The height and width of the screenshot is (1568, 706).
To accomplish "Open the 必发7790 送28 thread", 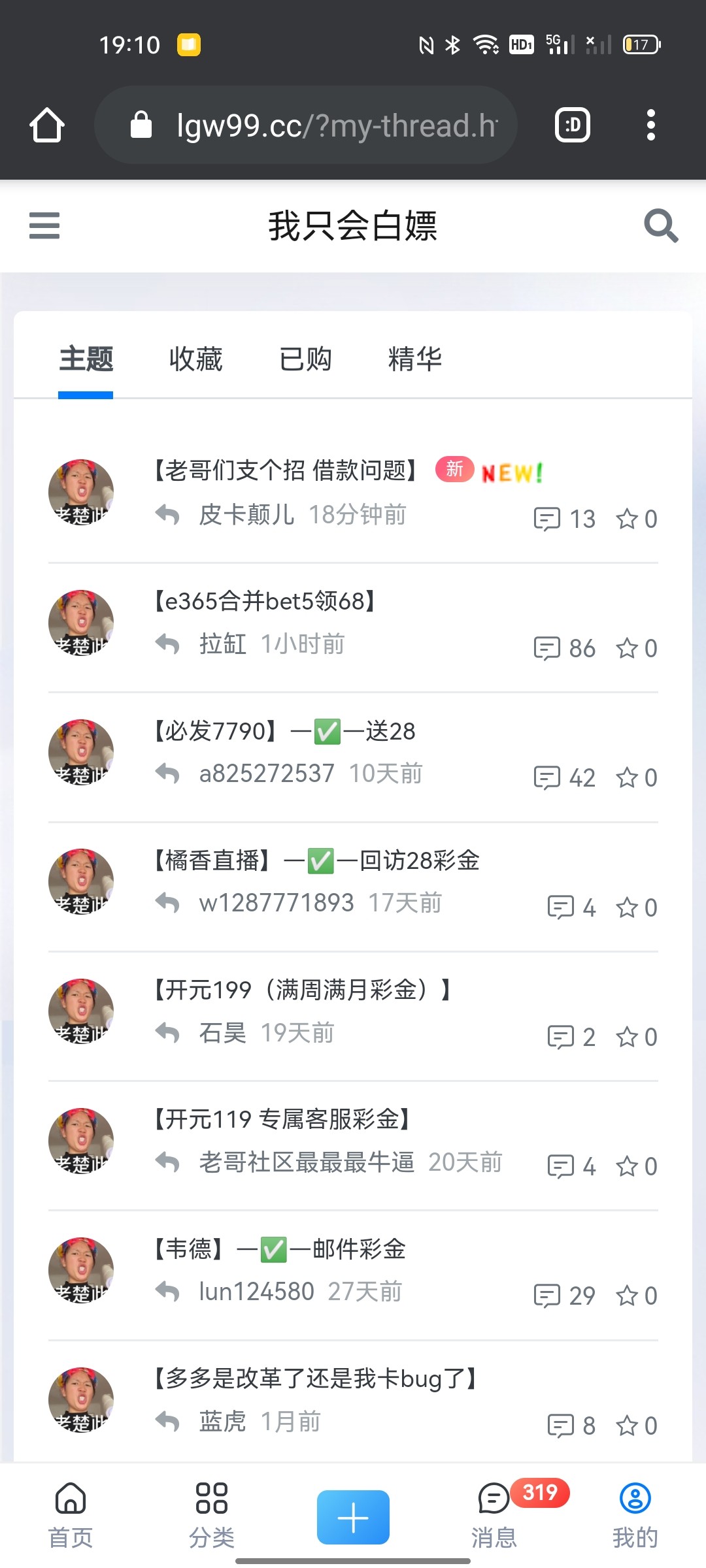I will (284, 731).
